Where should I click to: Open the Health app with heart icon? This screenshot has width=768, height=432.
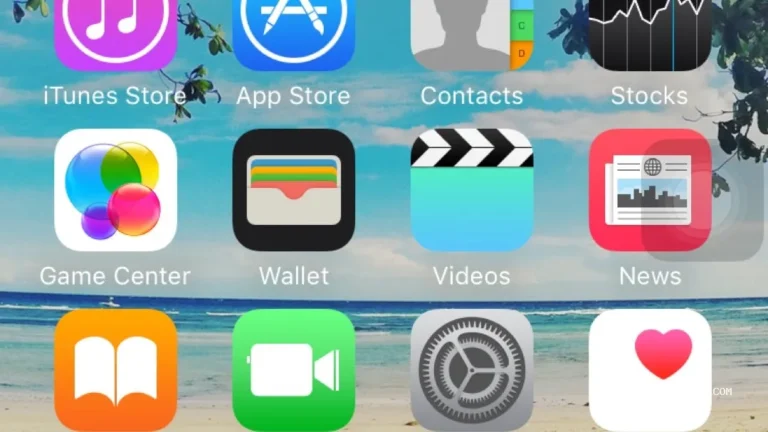[649, 369]
